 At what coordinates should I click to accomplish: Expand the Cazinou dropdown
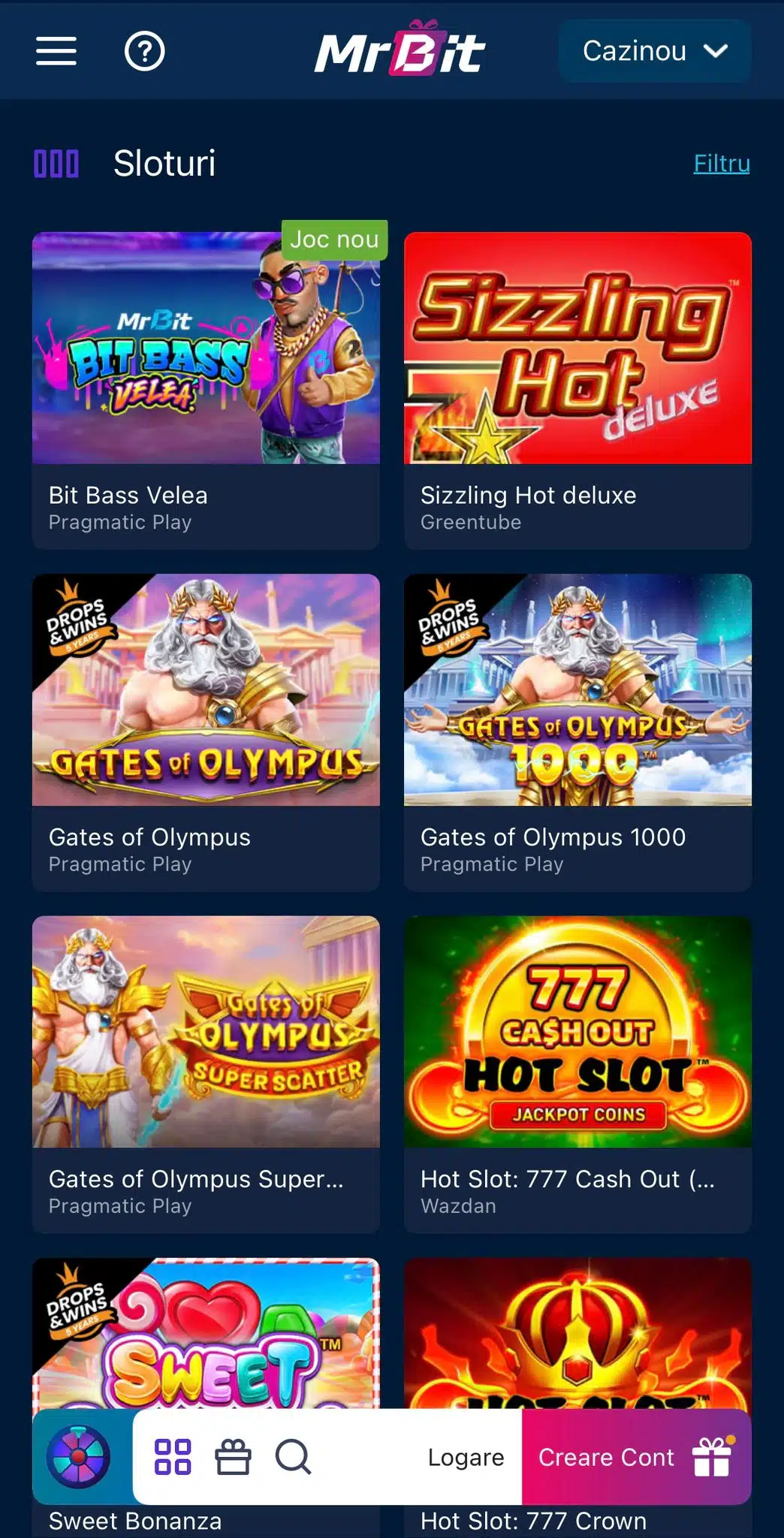655,51
